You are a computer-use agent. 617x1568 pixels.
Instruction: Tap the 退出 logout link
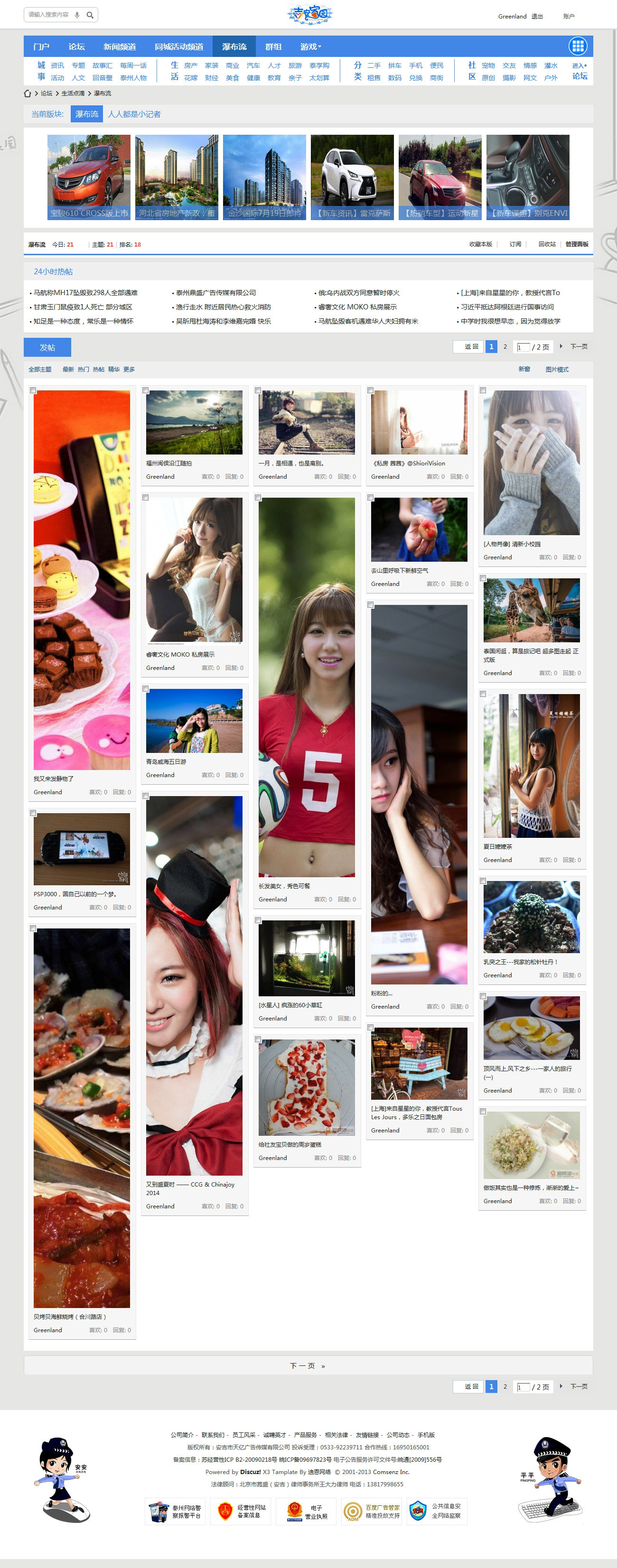coord(537,17)
